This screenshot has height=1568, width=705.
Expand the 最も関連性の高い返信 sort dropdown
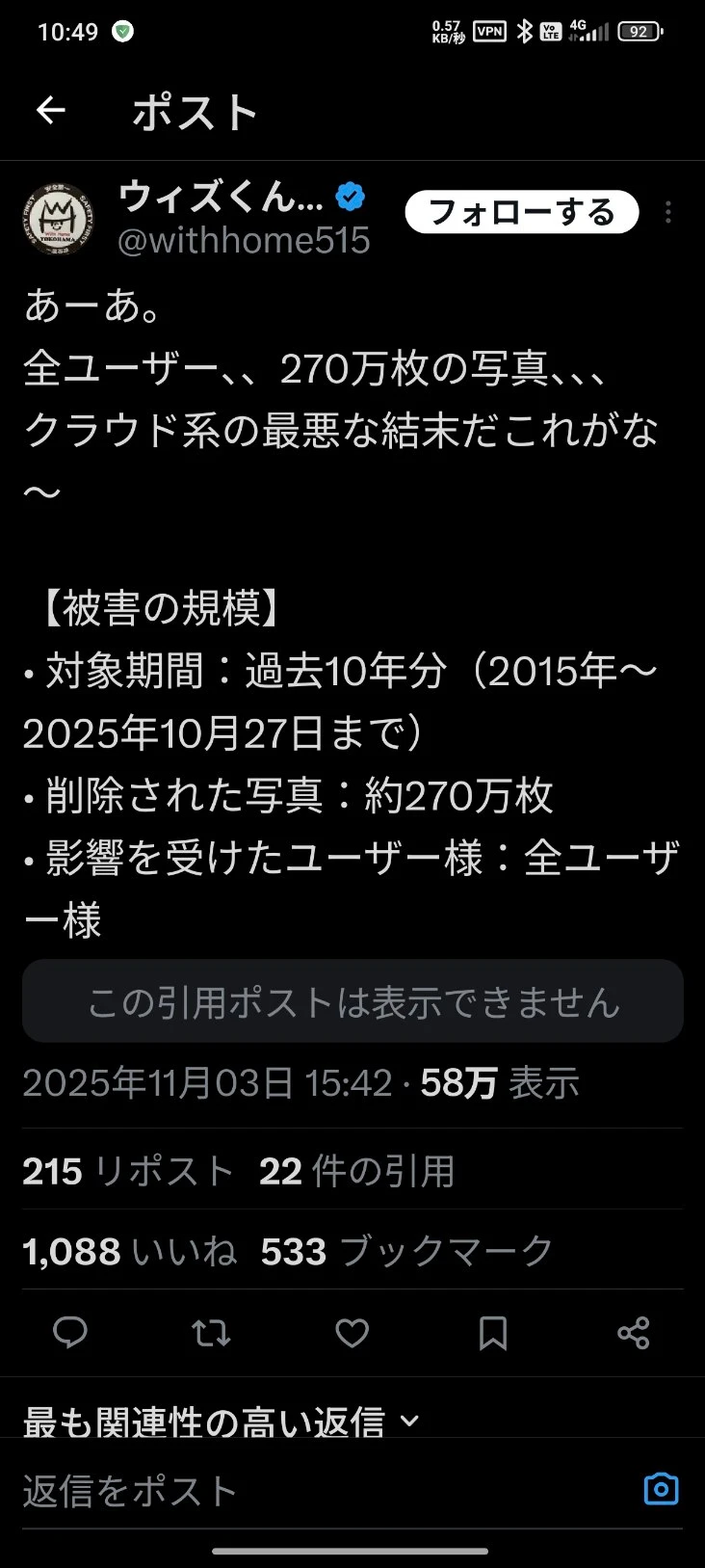coord(222,1422)
